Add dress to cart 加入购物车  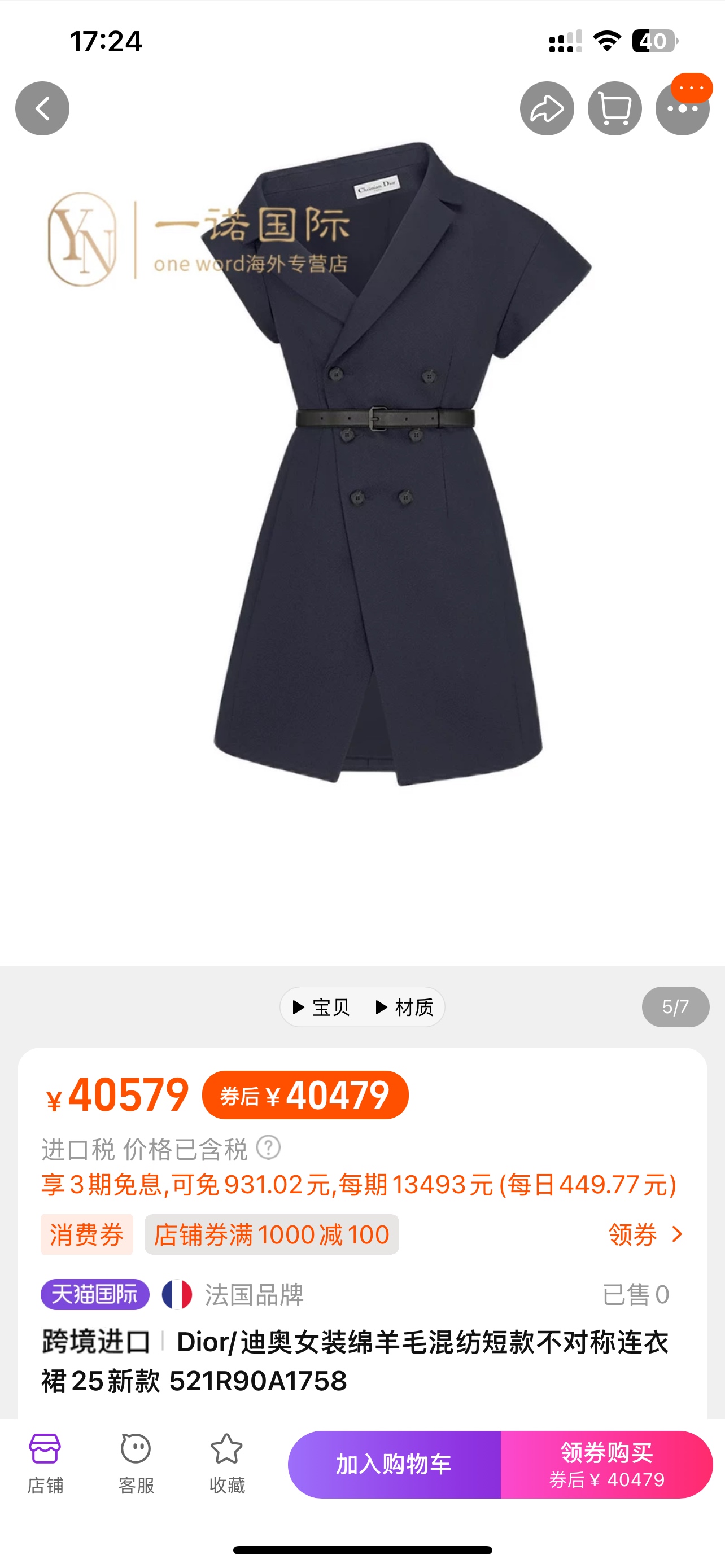(x=394, y=1464)
